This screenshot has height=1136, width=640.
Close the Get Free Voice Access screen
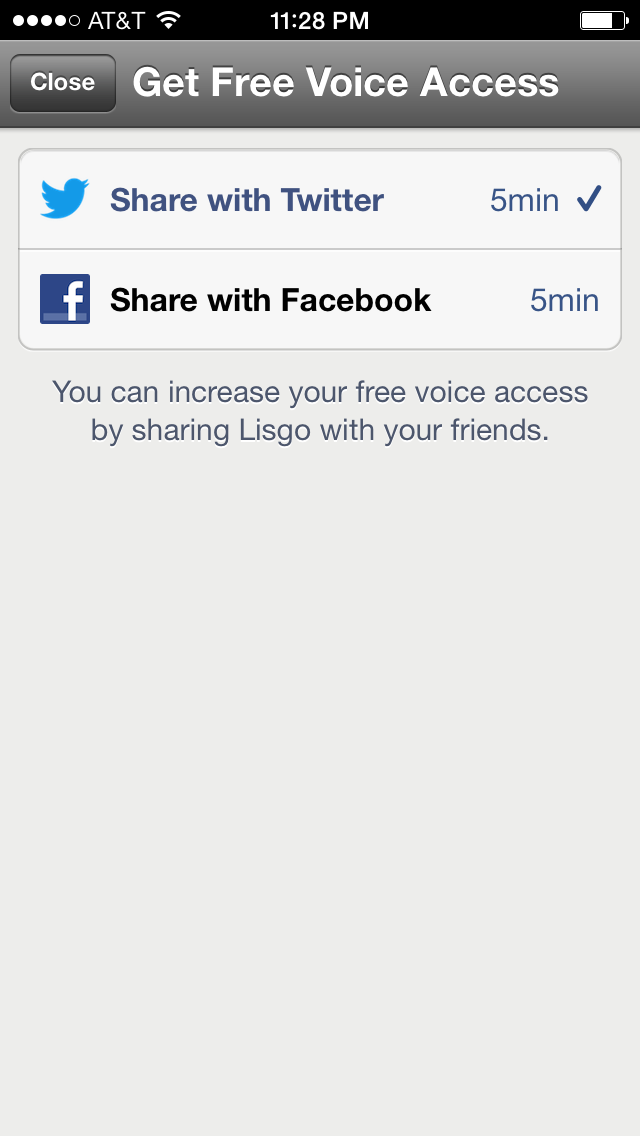[62, 83]
